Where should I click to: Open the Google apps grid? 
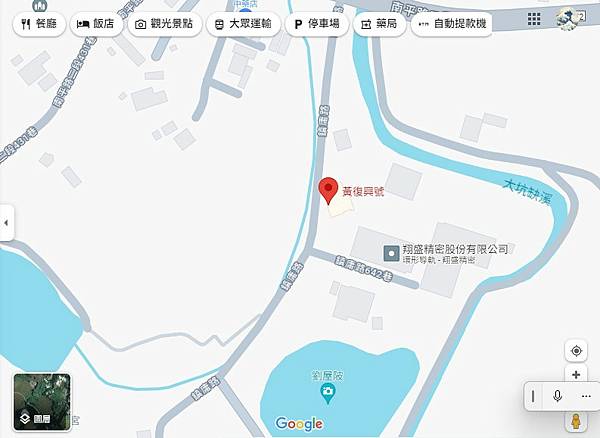point(534,19)
